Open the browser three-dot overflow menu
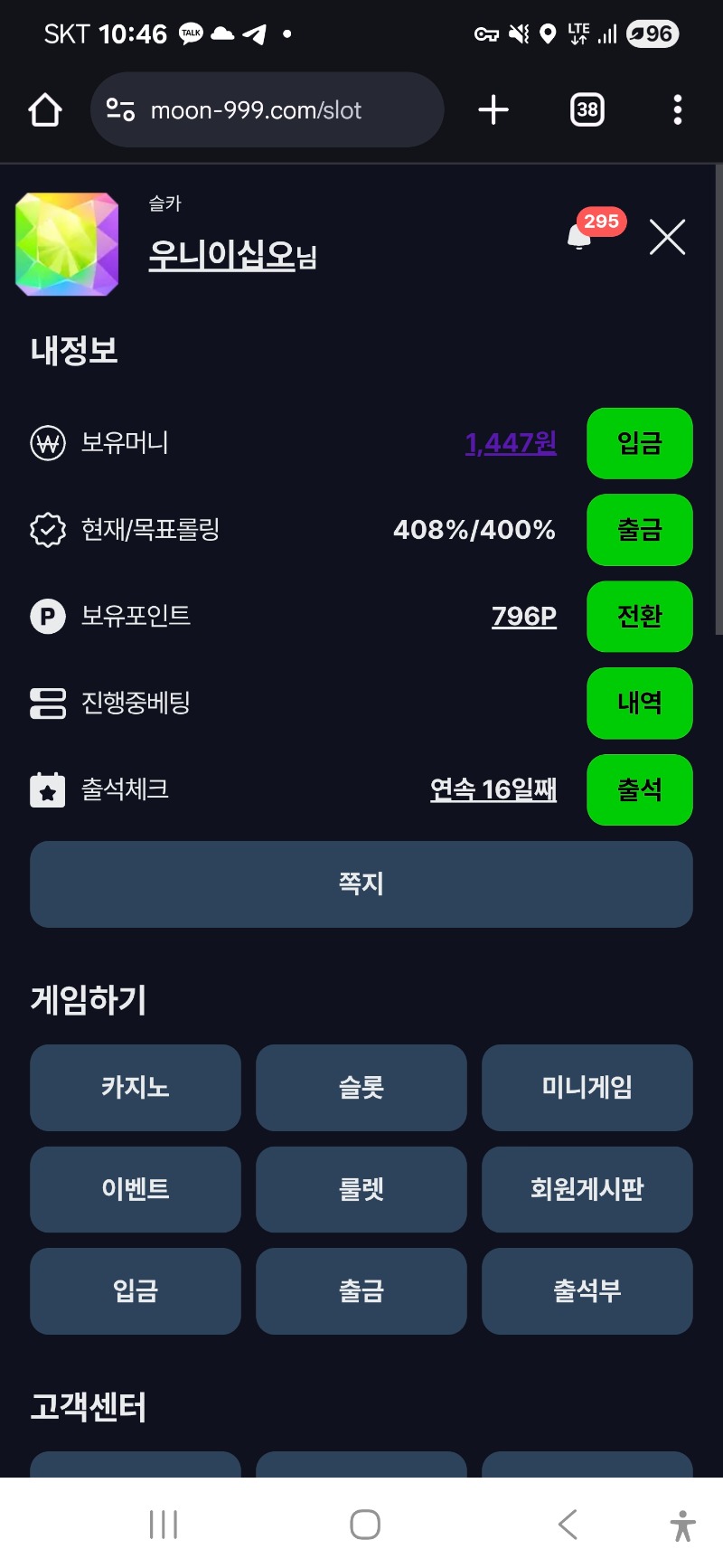This screenshot has height=1568, width=723. tap(677, 110)
